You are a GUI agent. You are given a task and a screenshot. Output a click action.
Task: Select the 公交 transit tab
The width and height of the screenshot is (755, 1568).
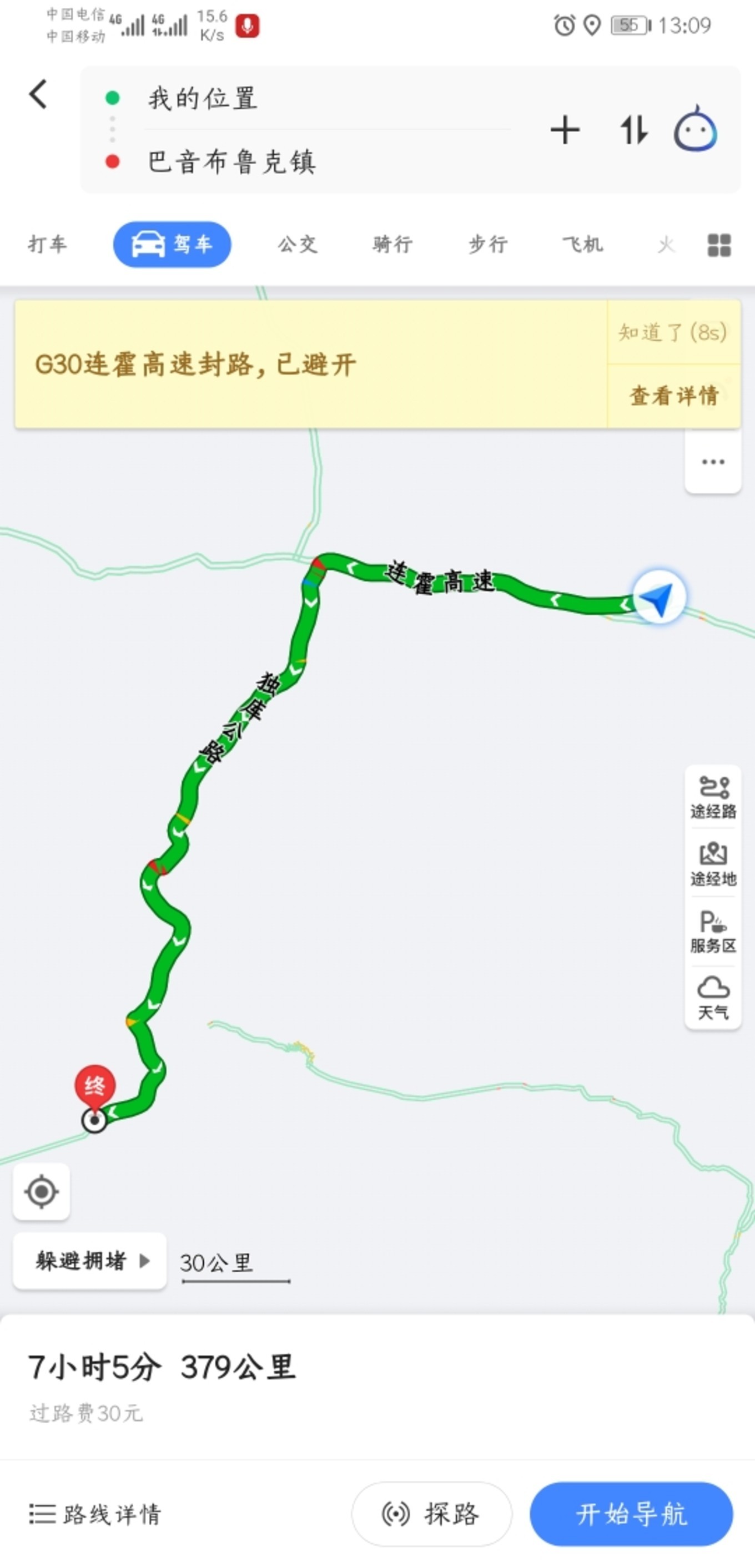pyautogui.click(x=298, y=245)
